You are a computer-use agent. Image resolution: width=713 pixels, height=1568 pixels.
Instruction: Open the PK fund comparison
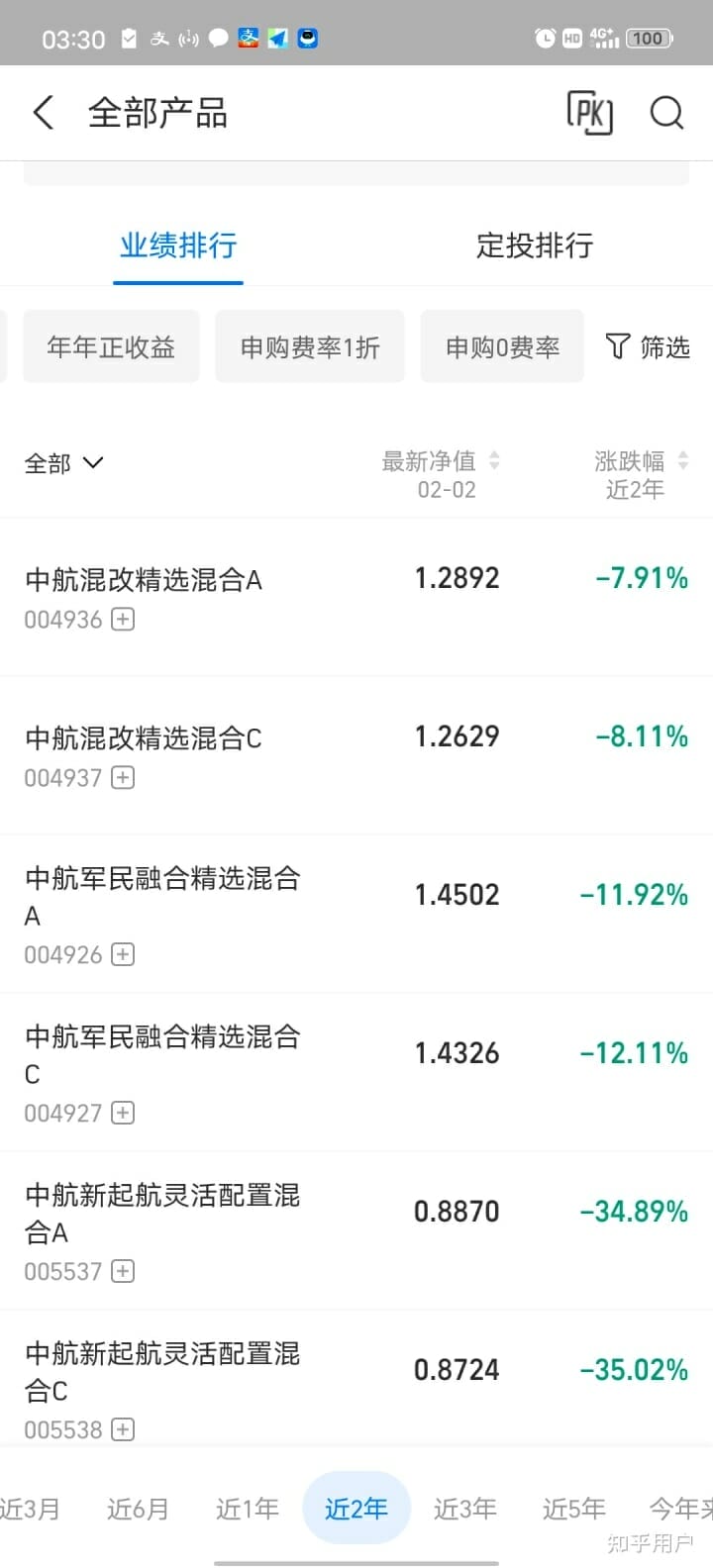pyautogui.click(x=589, y=113)
